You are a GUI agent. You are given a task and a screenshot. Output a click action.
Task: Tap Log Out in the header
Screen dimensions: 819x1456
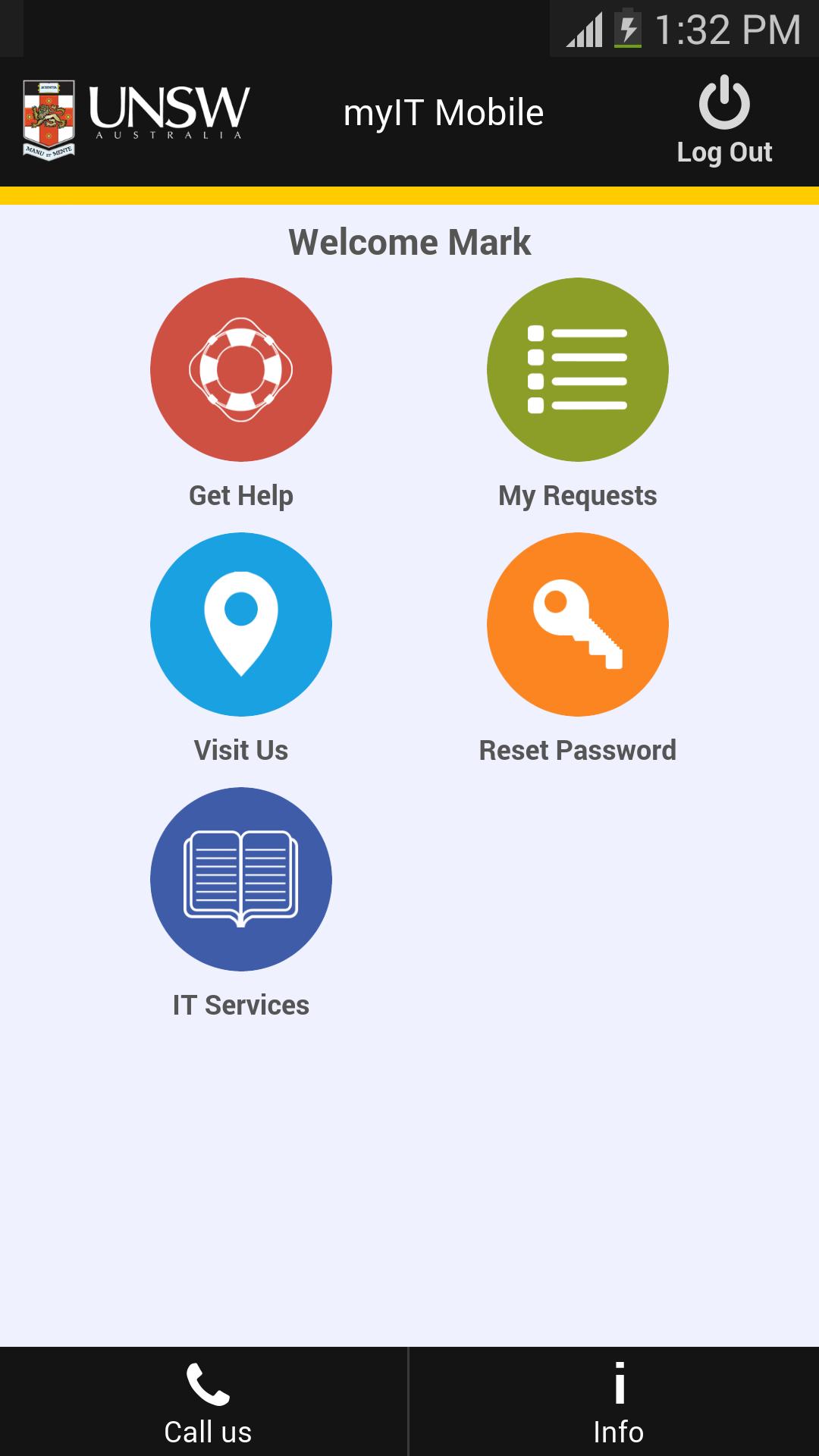pos(725,152)
